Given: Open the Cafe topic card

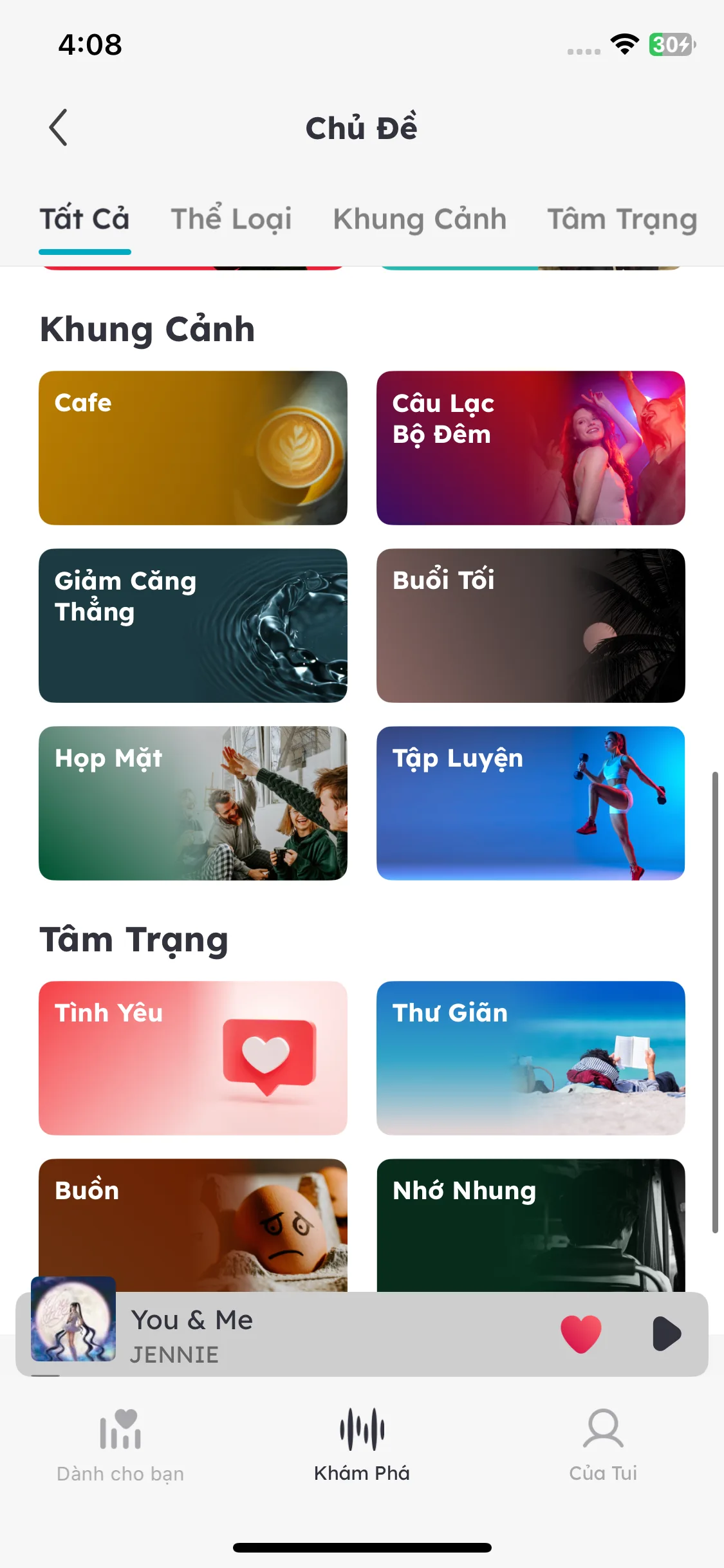Looking at the screenshot, I should pyautogui.click(x=193, y=448).
